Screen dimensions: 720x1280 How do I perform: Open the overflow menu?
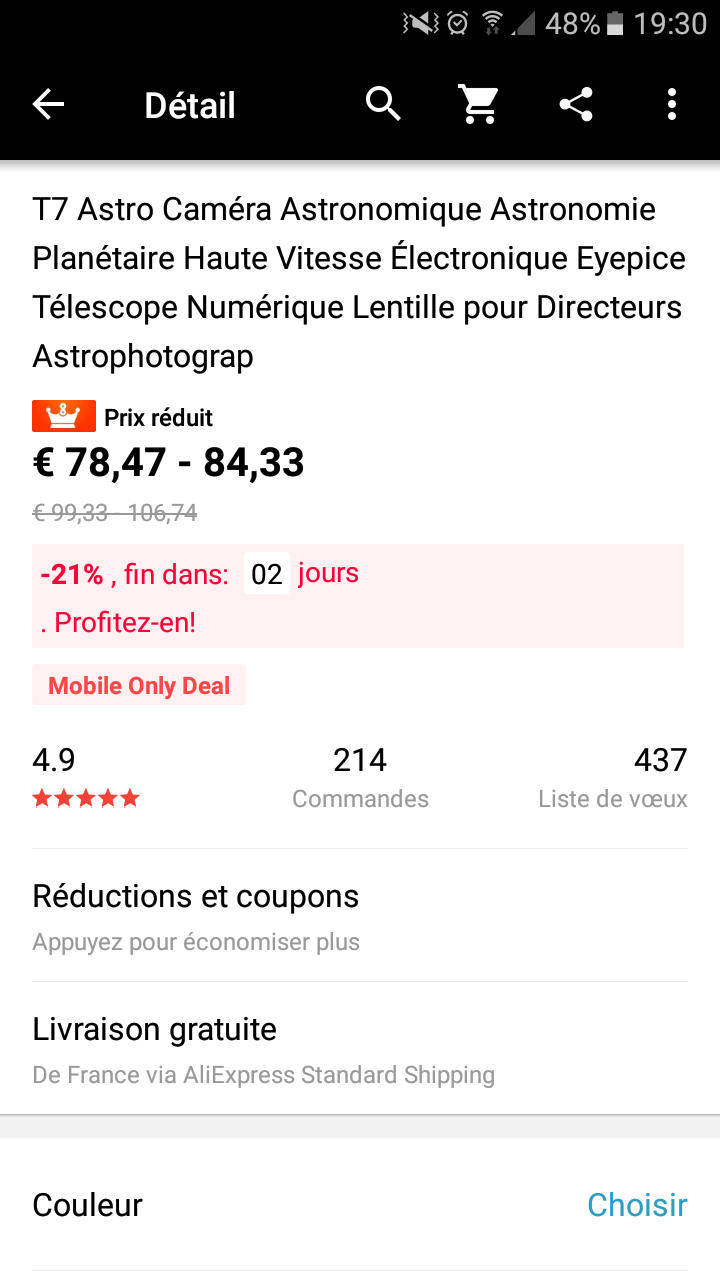click(x=672, y=104)
